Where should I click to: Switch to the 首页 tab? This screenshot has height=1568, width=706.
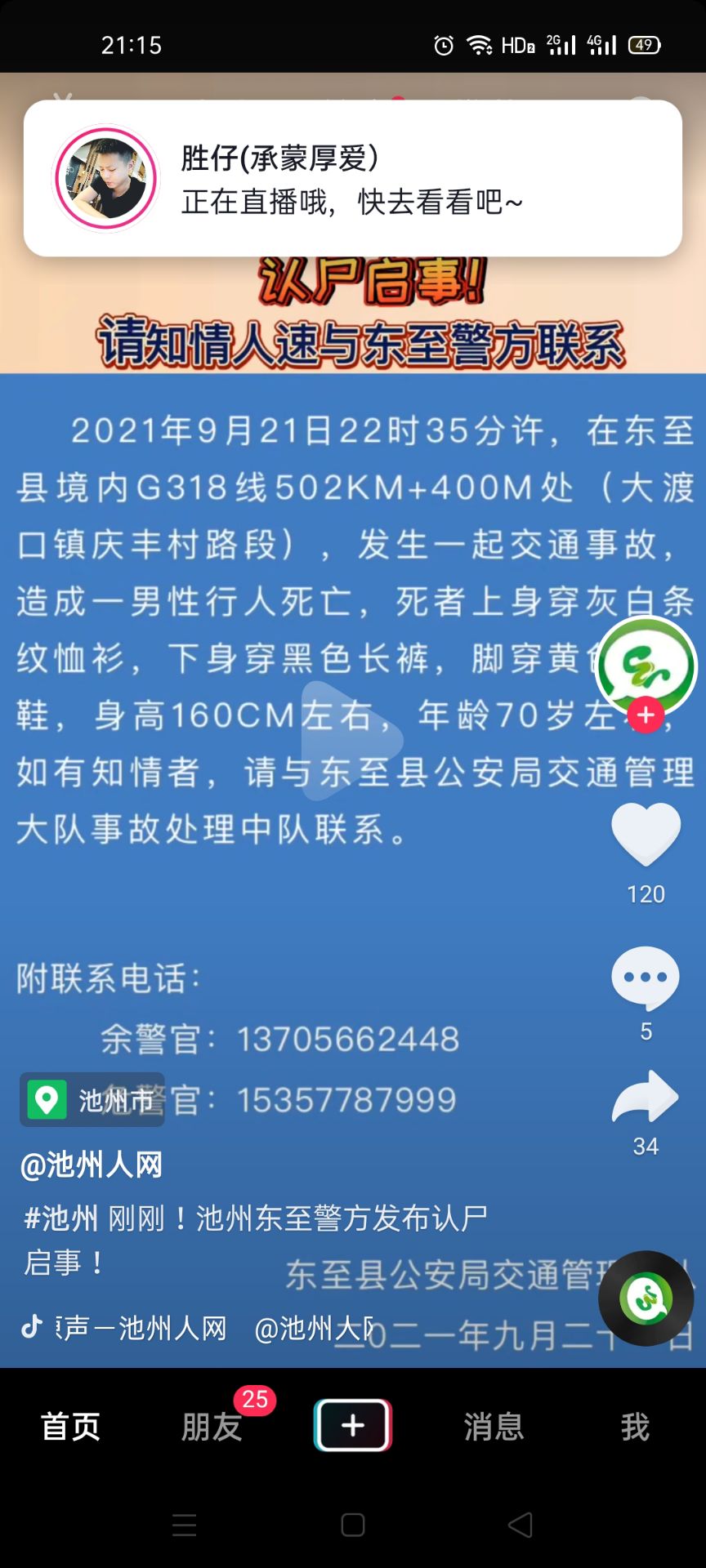[71, 1427]
